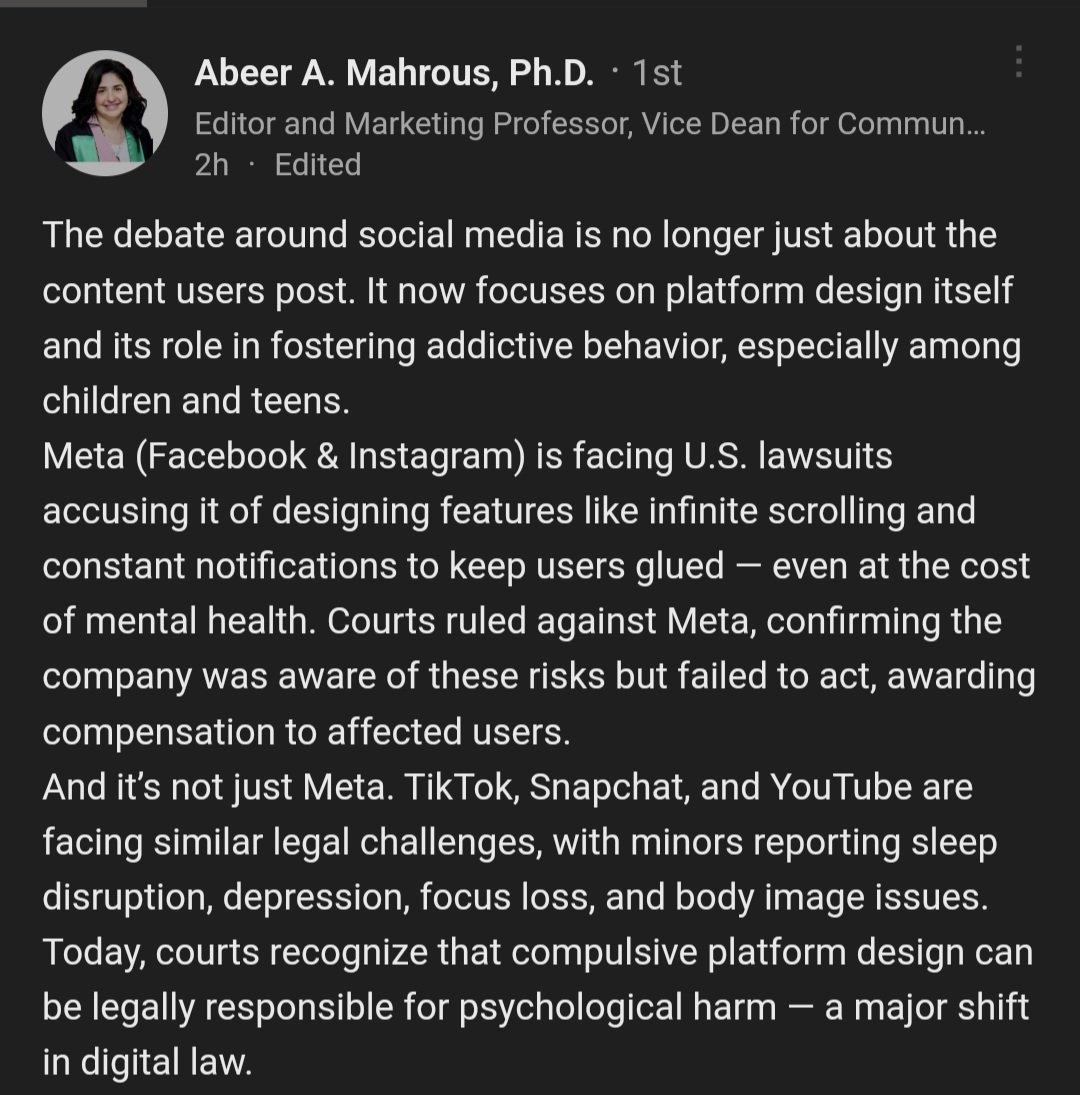Image resolution: width=1080 pixels, height=1095 pixels.
Task: Open the post's three-dot overflow menu
Action: click(1019, 62)
